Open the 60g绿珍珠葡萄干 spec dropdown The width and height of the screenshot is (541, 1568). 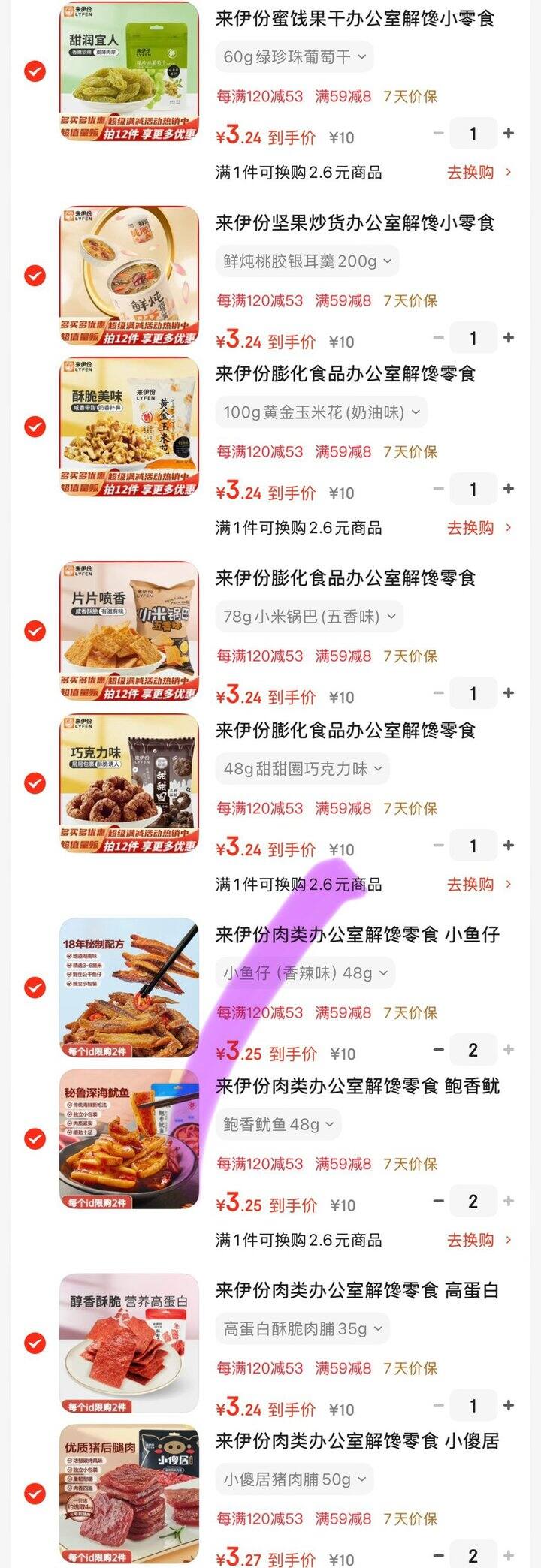pyautogui.click(x=292, y=56)
